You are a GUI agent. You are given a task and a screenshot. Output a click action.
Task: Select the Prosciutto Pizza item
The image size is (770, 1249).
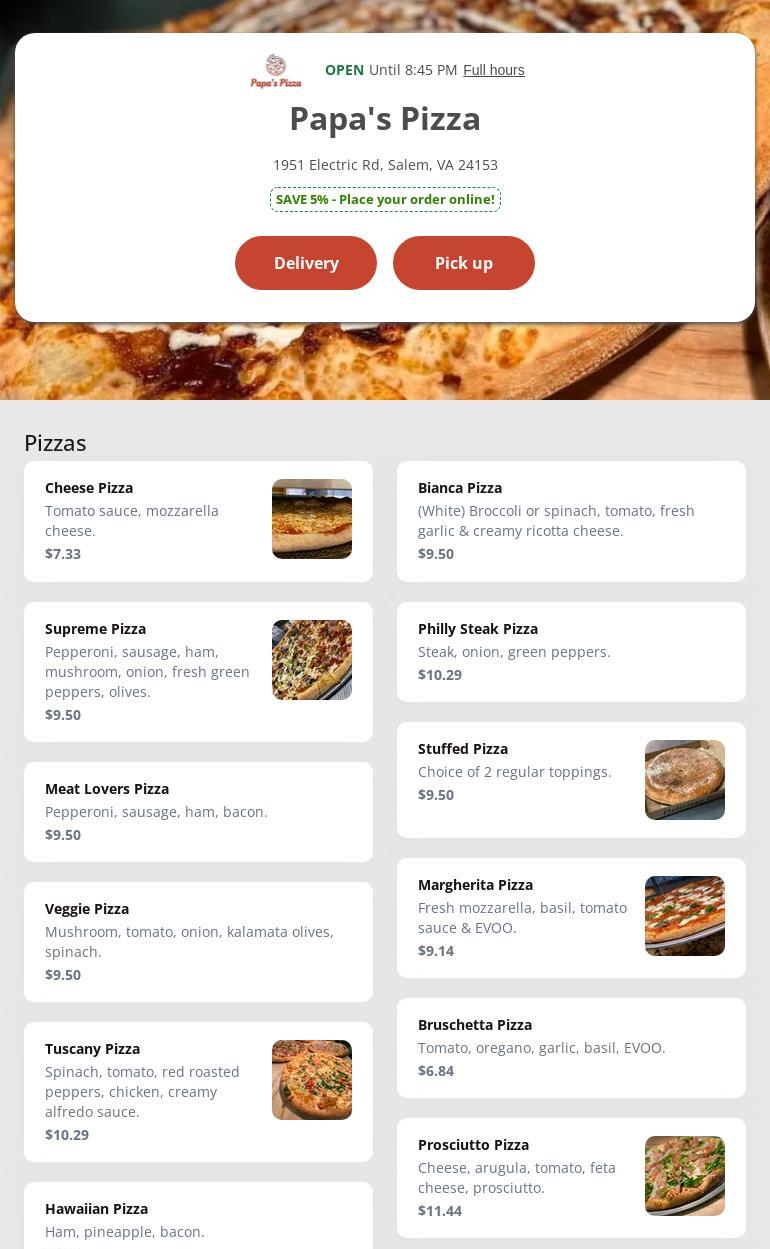[x=571, y=1177]
